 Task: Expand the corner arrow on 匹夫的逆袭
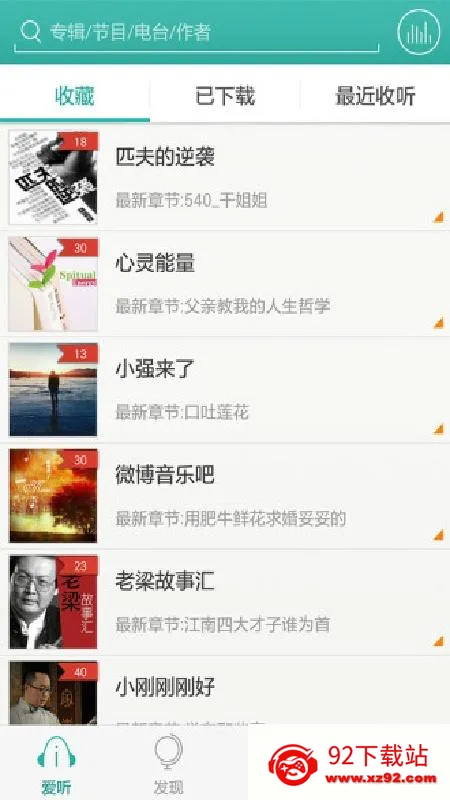(x=438, y=217)
